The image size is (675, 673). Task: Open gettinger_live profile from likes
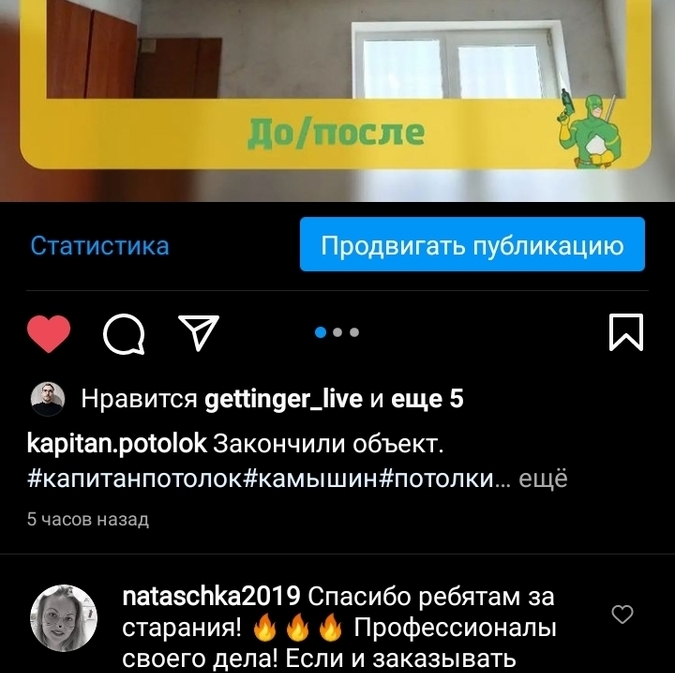[x=283, y=400]
